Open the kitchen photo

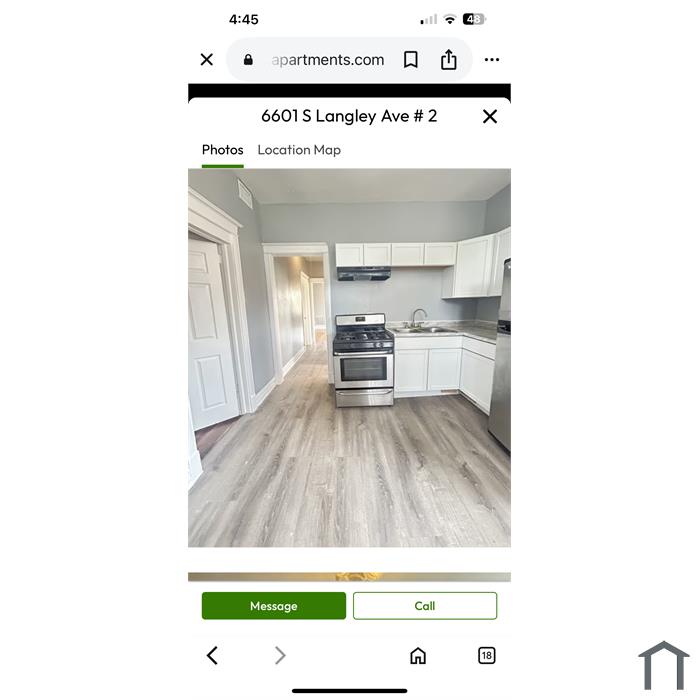[x=349, y=357]
